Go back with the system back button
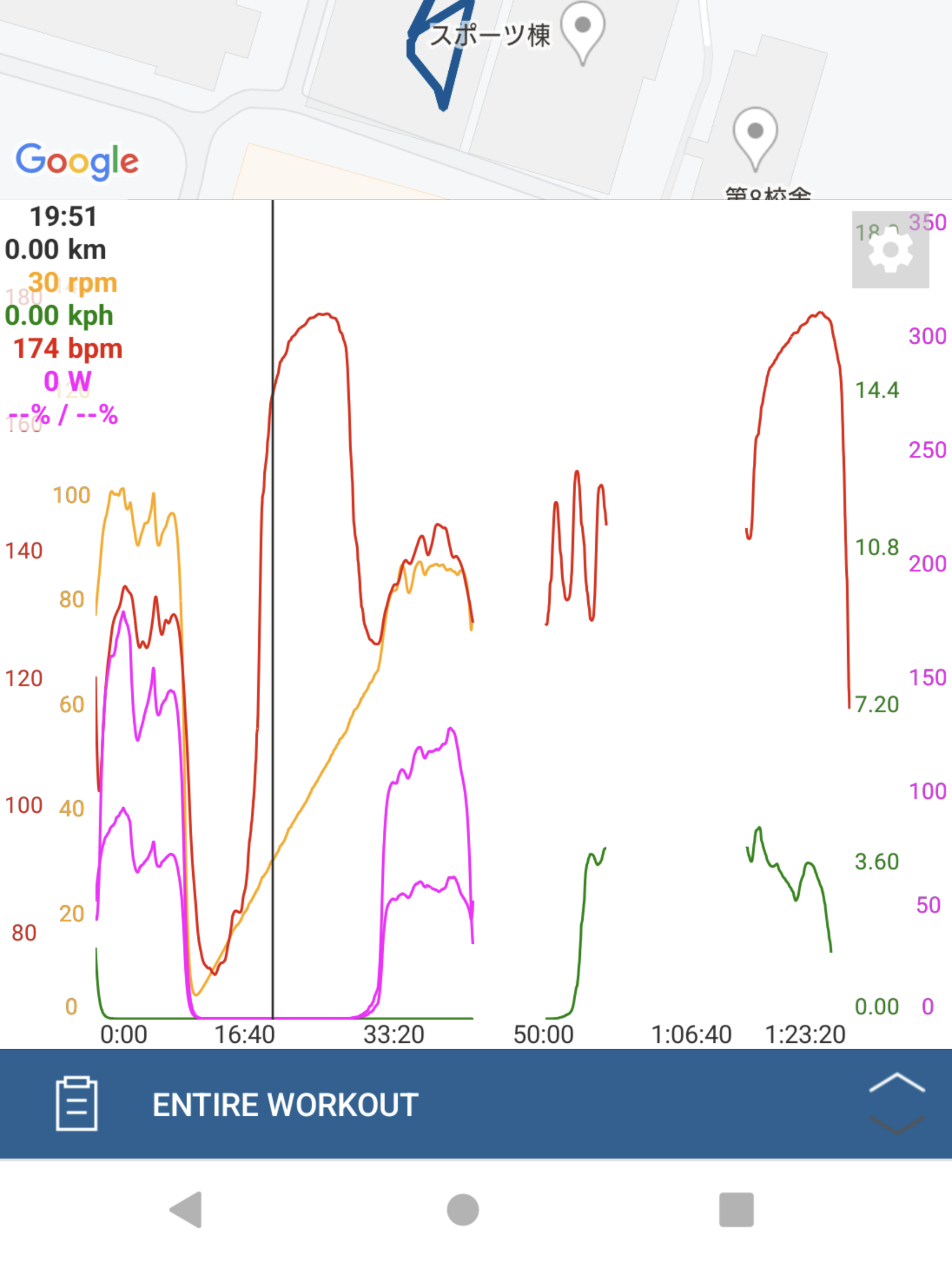Image resolution: width=952 pixels, height=1268 pixels. (186, 1210)
